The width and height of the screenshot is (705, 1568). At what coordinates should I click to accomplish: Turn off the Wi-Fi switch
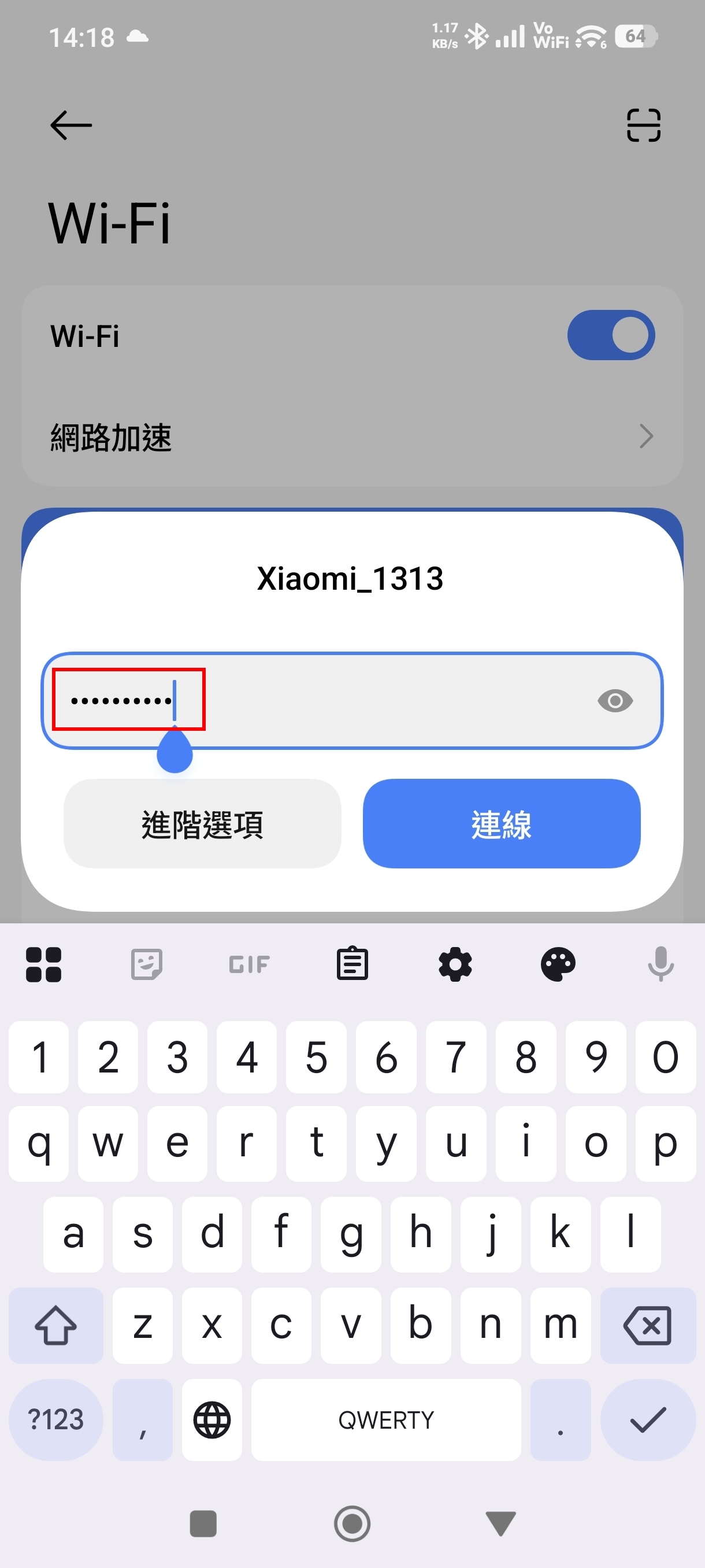click(610, 335)
